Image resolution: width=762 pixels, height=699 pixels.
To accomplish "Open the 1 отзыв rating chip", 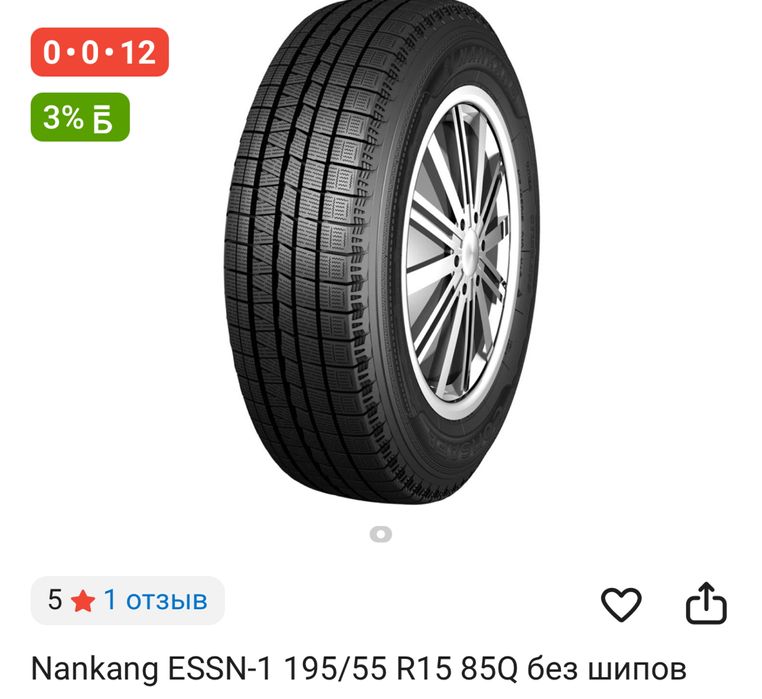I will pos(128,600).
